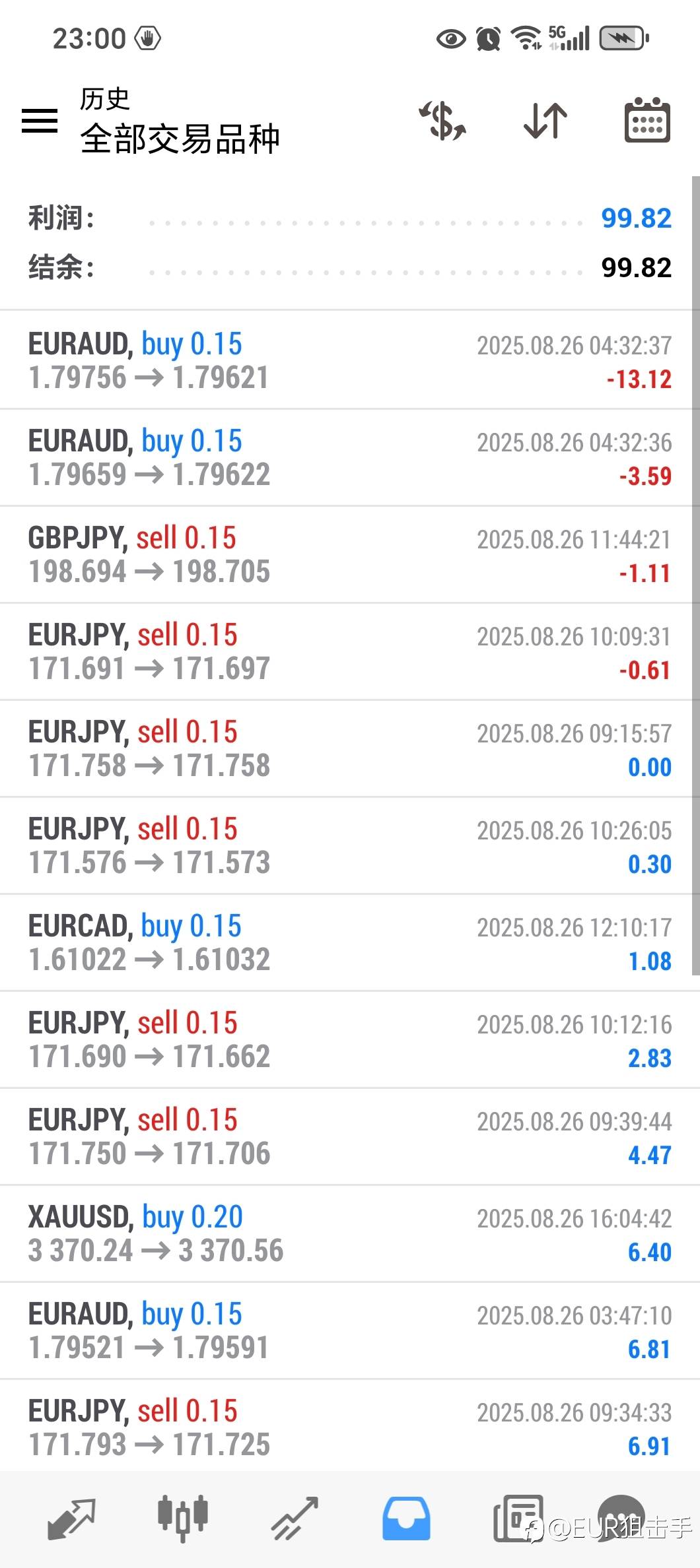
Task: Switch to the quotes tab with arrows
Action: 71,1519
